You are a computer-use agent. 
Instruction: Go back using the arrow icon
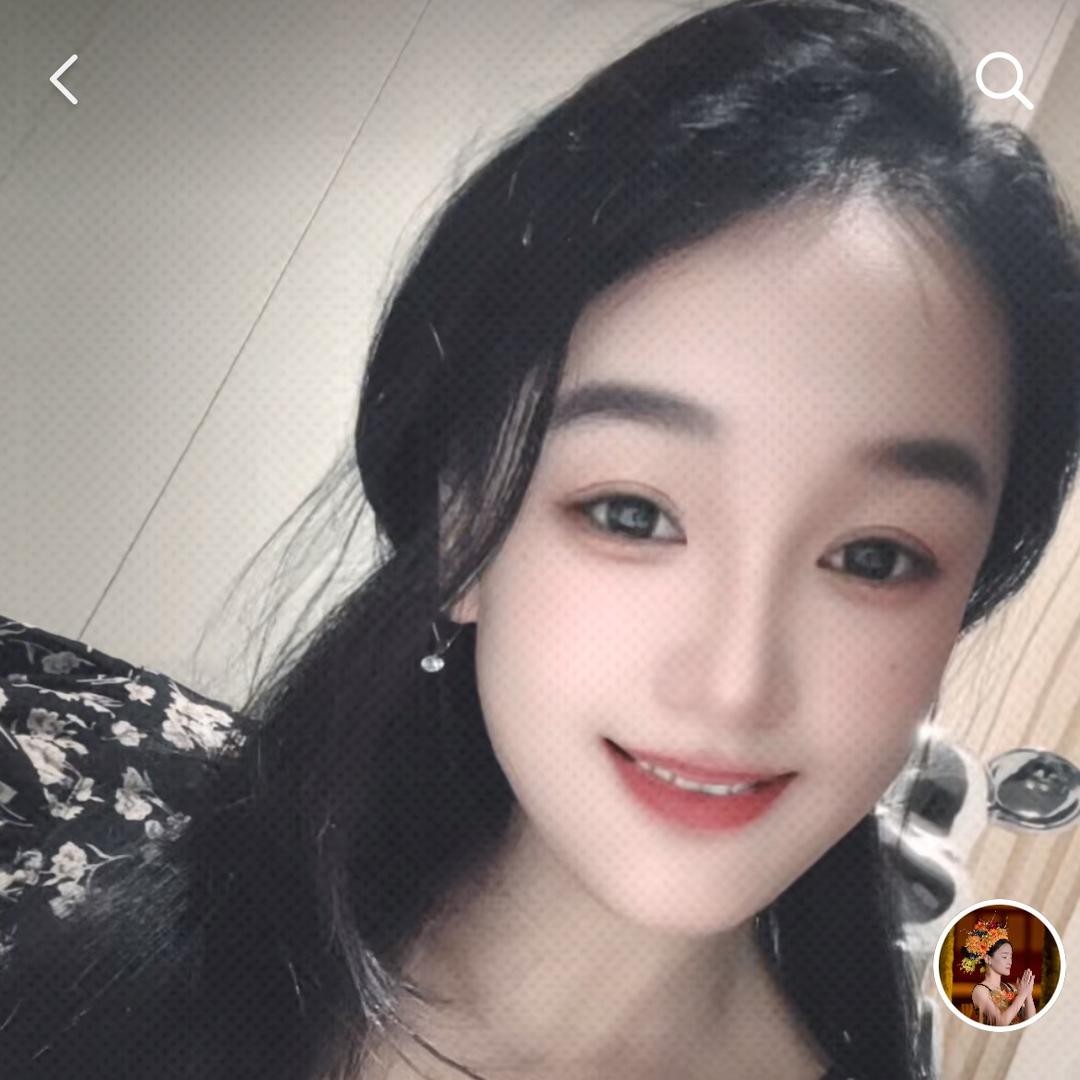pyautogui.click(x=65, y=80)
